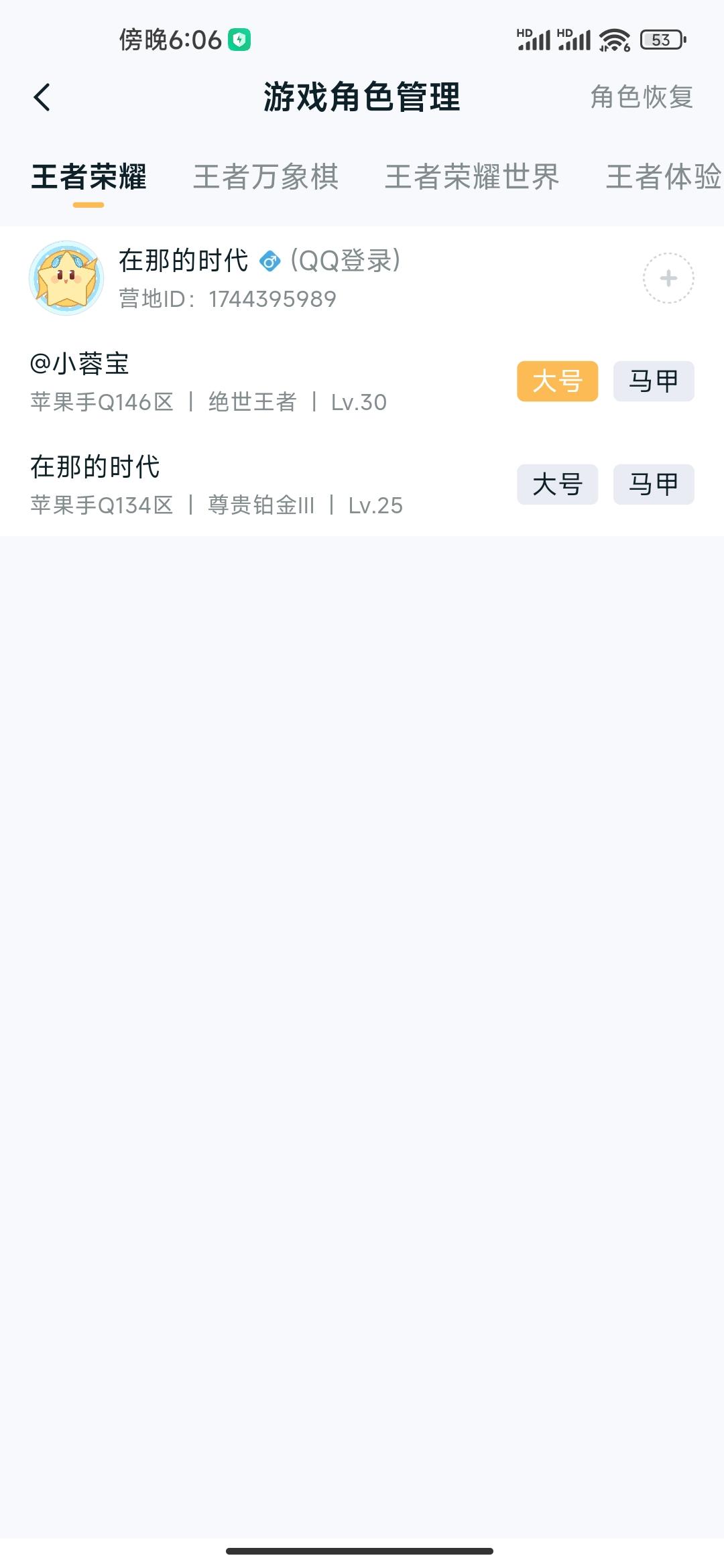Screen dimensions: 724x1568
Task: Open 角色恢复 in the top right corner
Action: pyautogui.click(x=642, y=97)
